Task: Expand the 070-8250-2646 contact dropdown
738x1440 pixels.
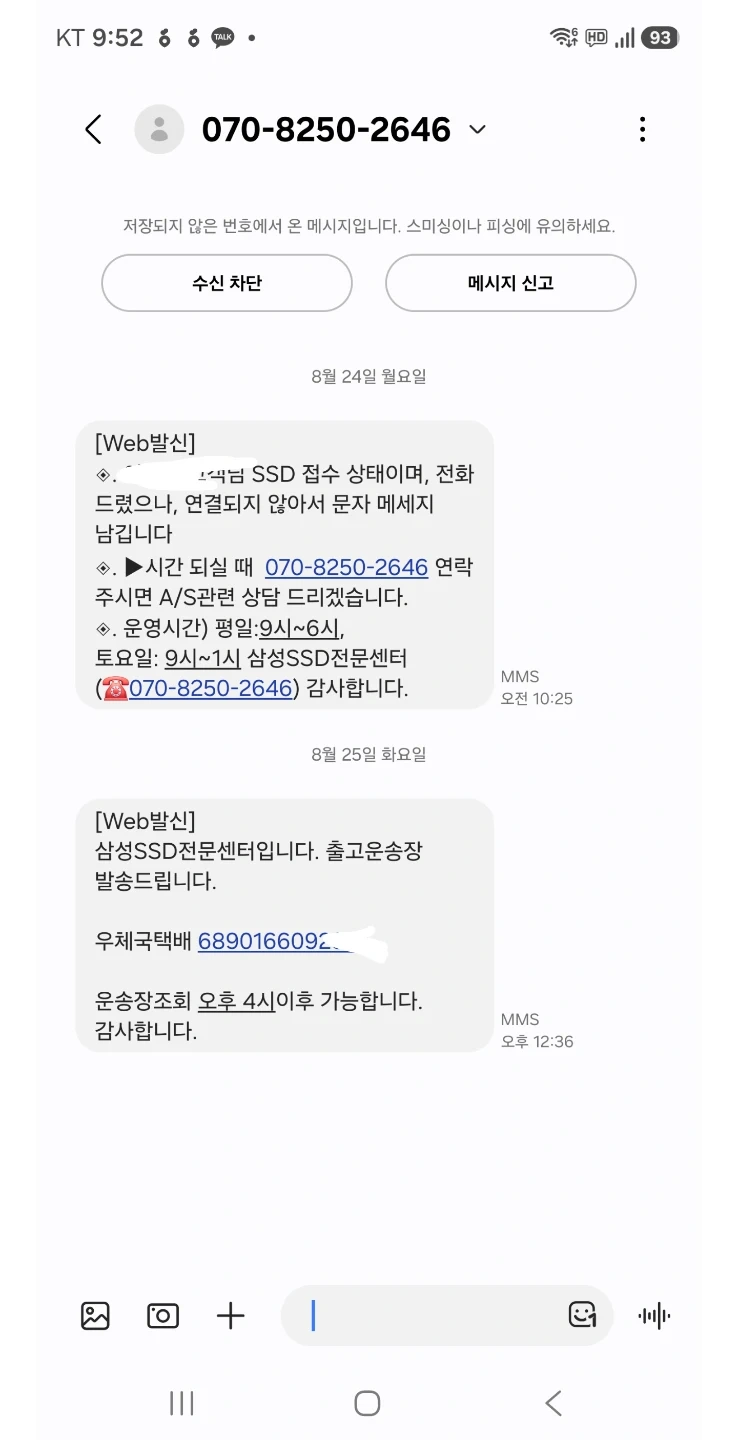Action: point(478,129)
